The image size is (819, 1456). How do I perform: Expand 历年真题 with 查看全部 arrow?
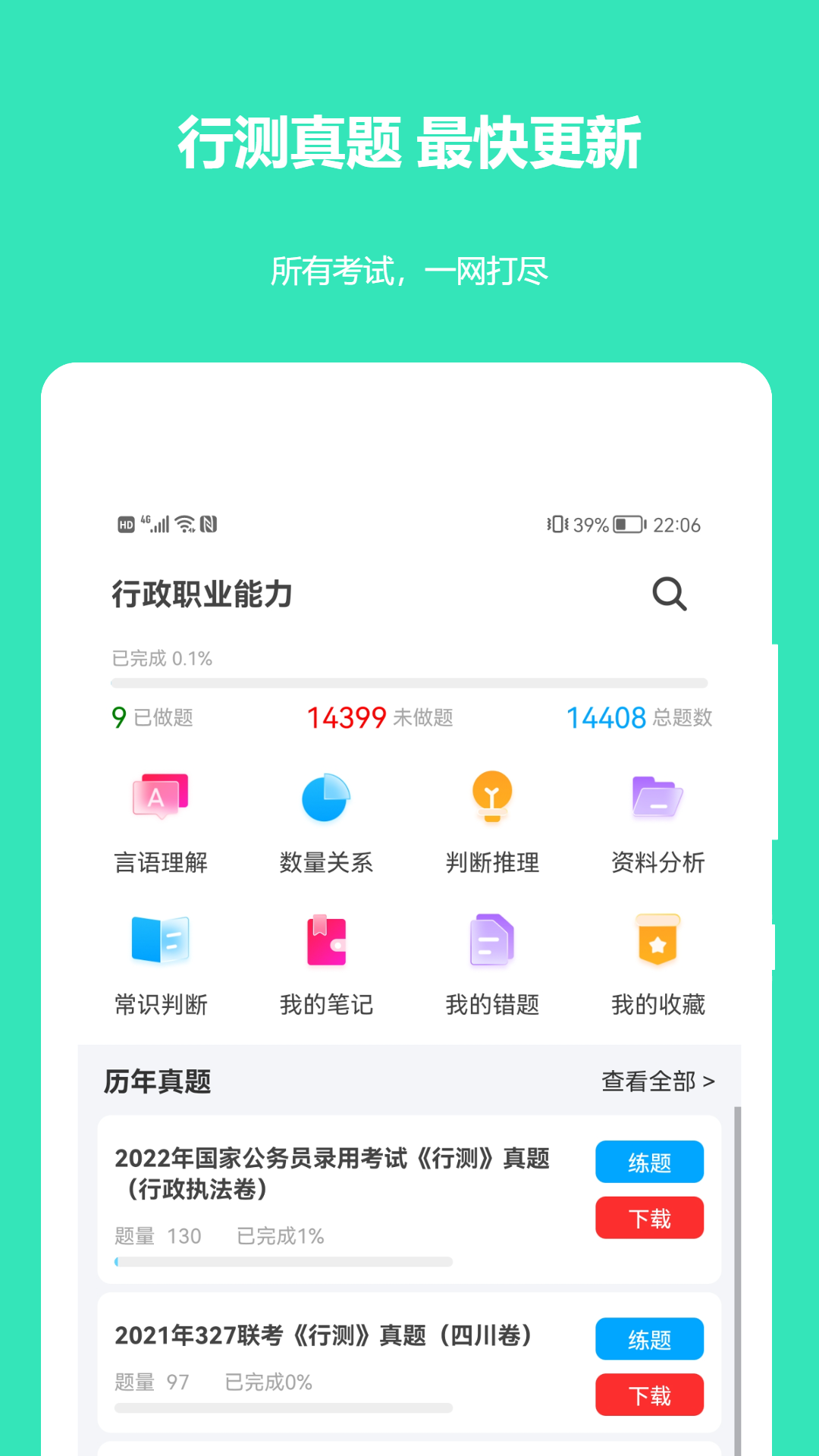pyautogui.click(x=658, y=1082)
